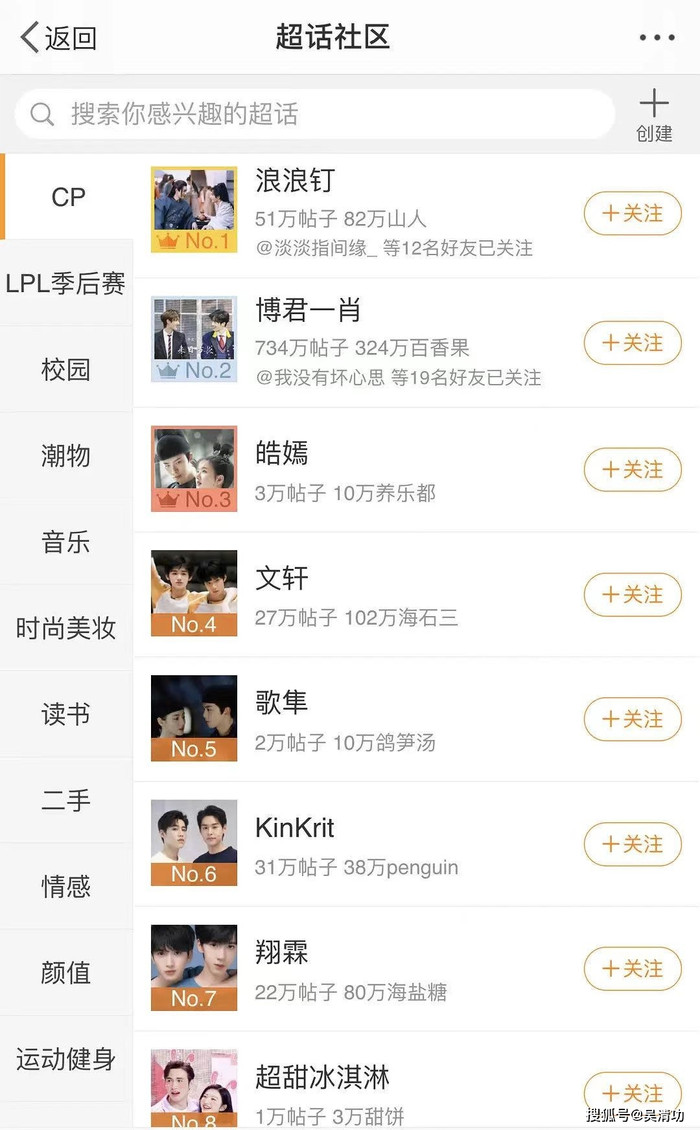This screenshot has height=1130, width=700.
Task: Follow the 文轩 super topic
Action: [x=632, y=594]
